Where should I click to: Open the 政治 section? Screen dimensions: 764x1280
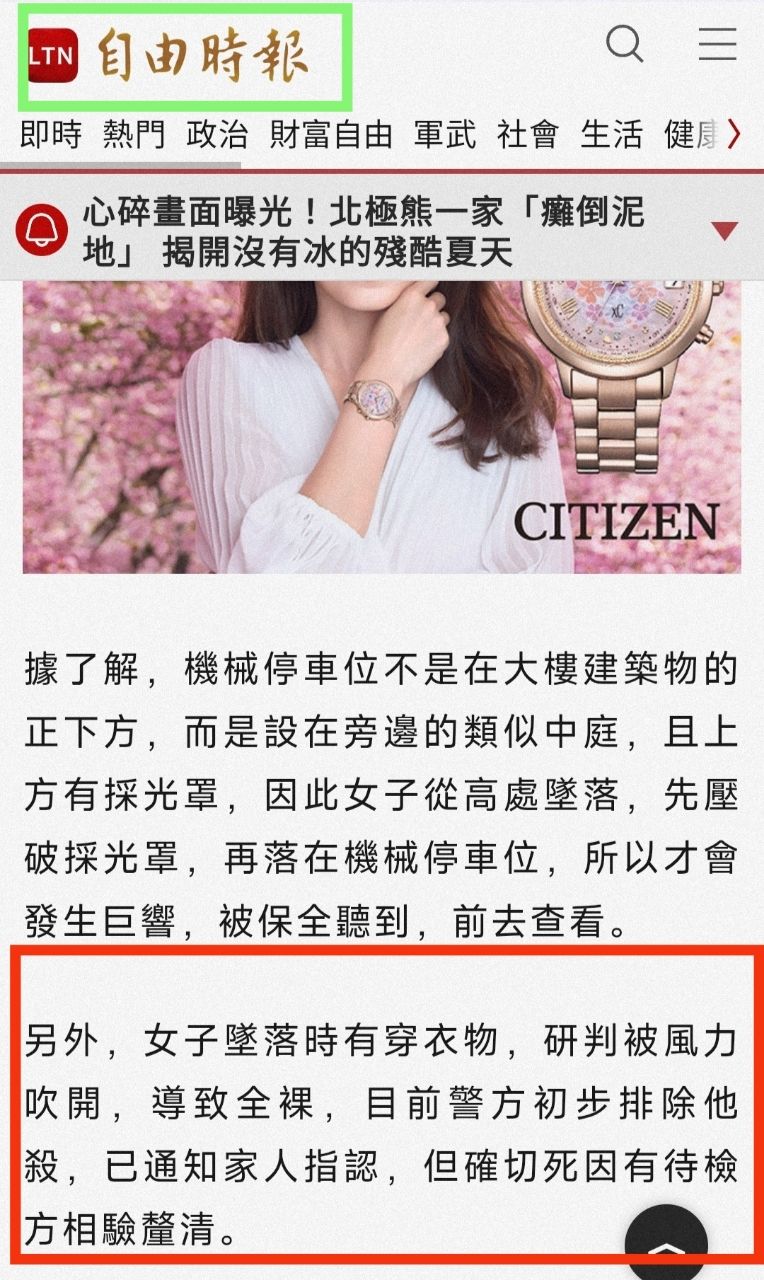tap(217, 134)
